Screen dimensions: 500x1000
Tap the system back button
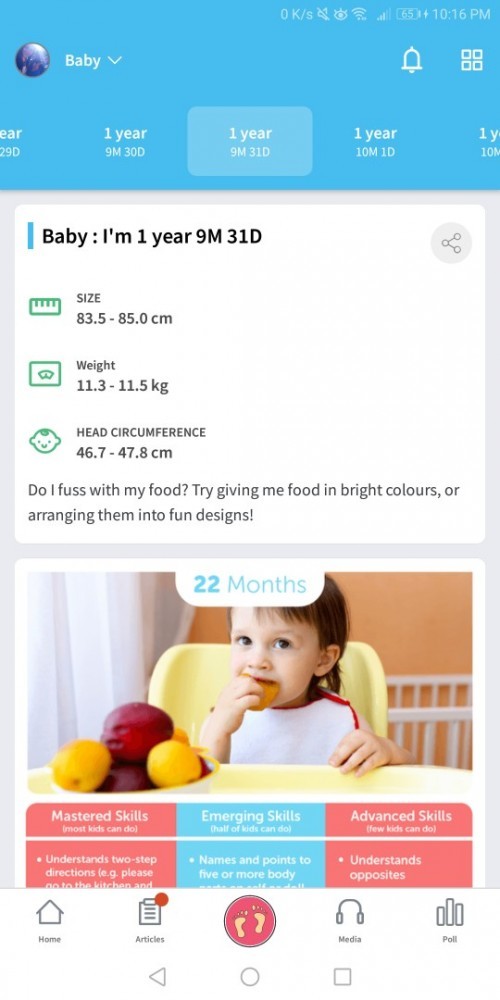pos(157,976)
